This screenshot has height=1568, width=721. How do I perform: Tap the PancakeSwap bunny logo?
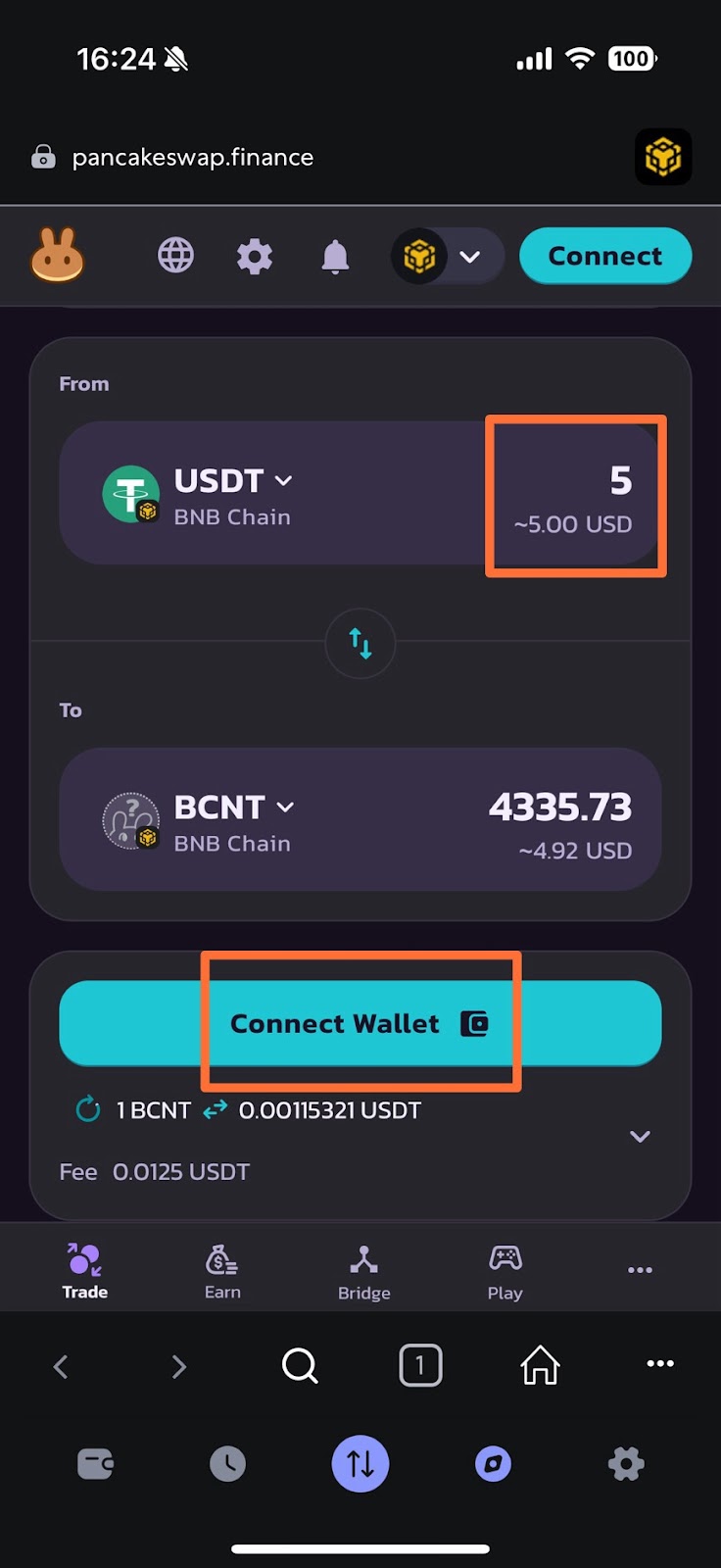[58, 256]
